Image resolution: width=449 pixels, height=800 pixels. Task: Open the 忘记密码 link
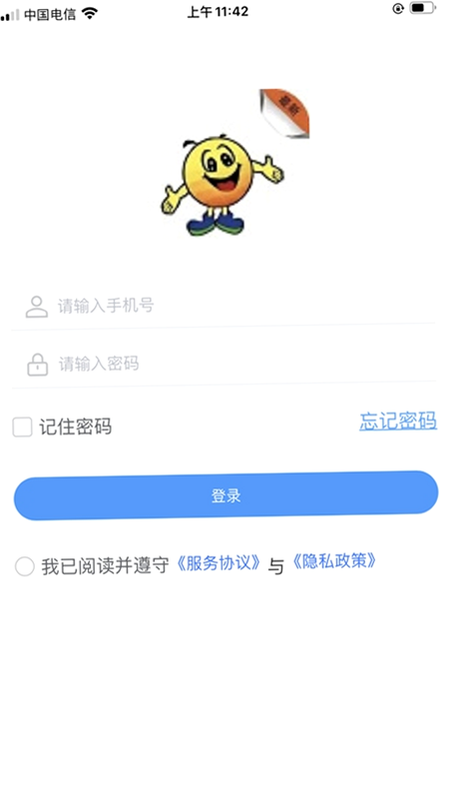pos(398,421)
